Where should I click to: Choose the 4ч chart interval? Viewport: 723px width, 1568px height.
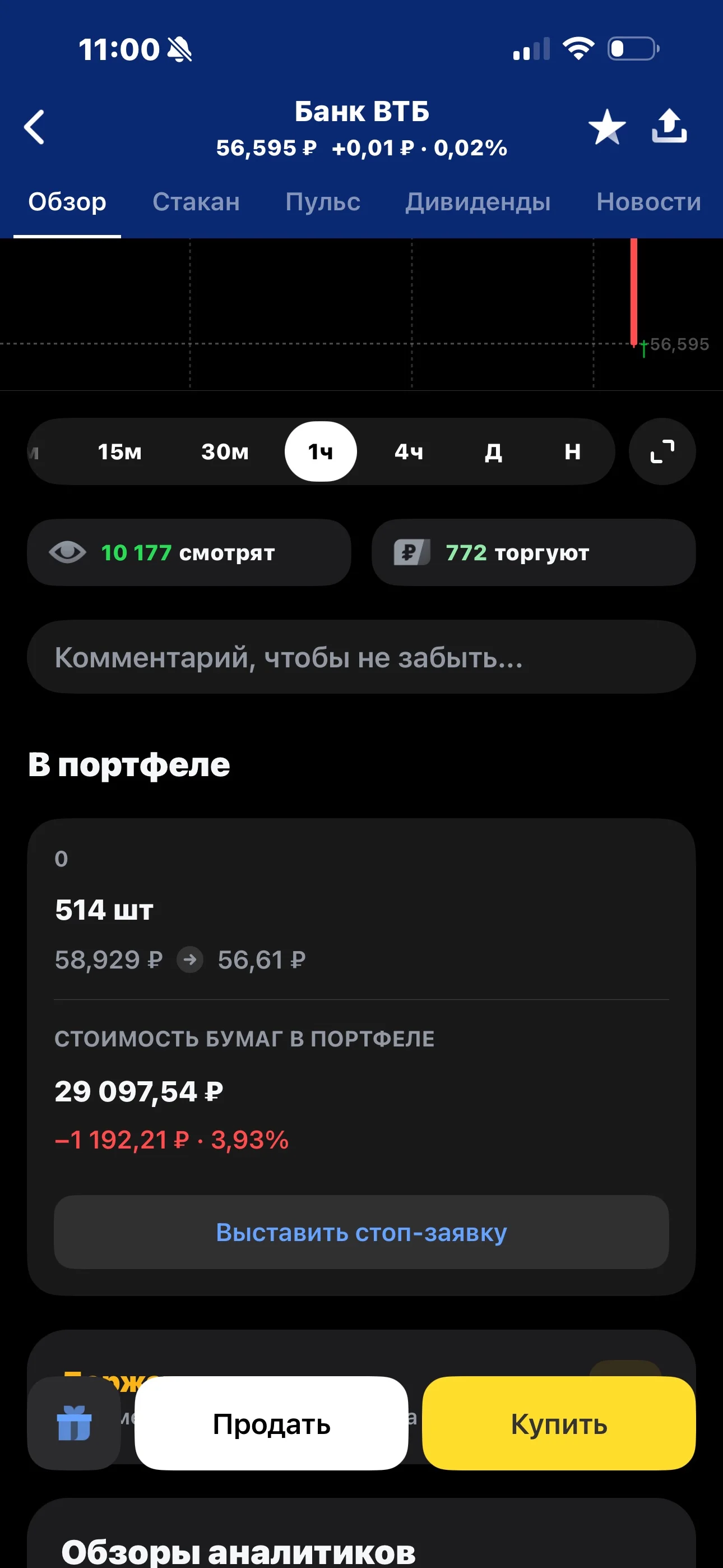pos(409,451)
